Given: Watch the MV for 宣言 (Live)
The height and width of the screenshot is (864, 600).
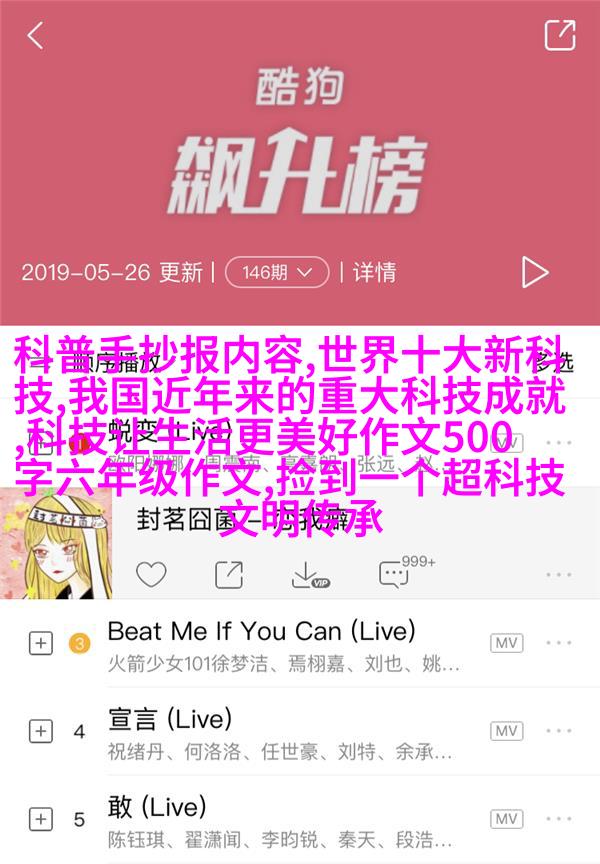Looking at the screenshot, I should point(506,731).
